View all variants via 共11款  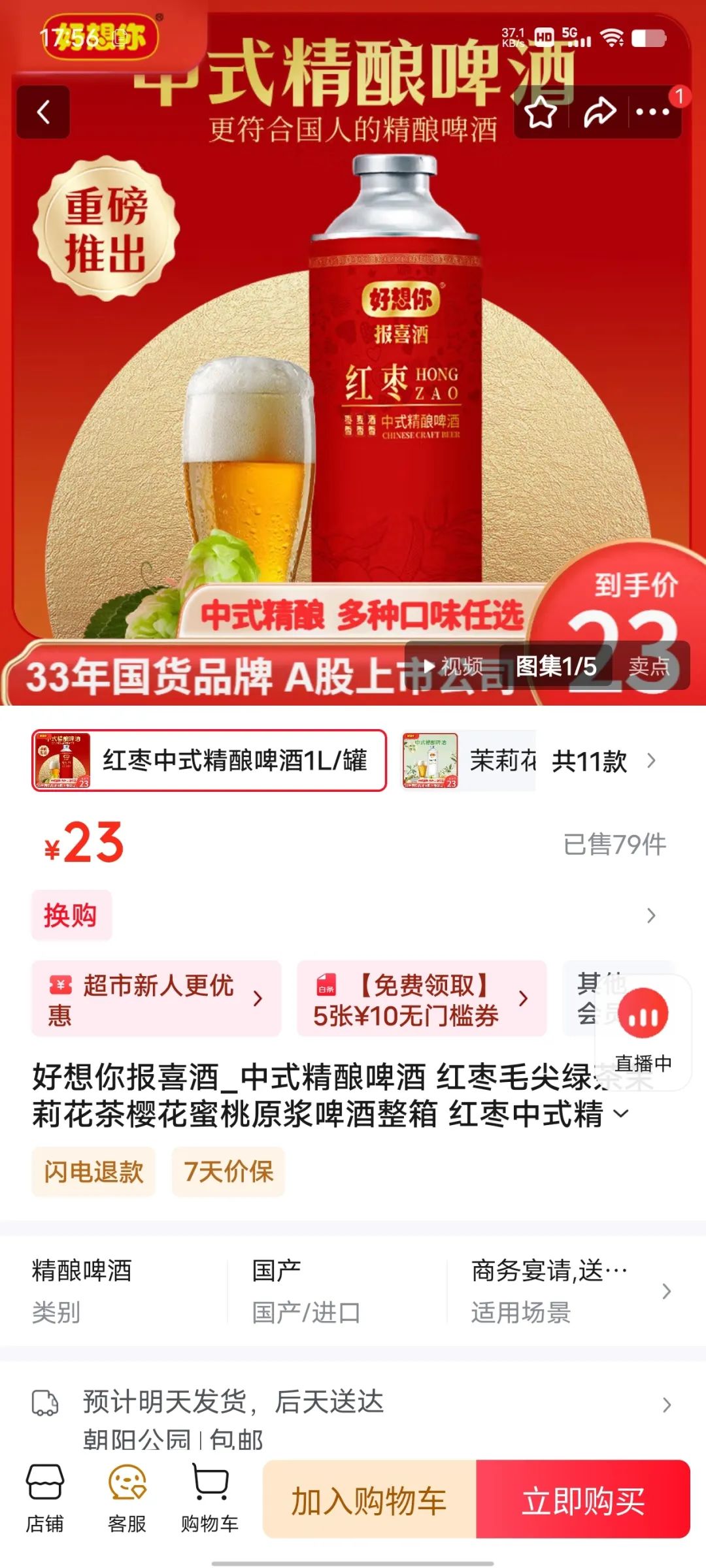point(603,761)
